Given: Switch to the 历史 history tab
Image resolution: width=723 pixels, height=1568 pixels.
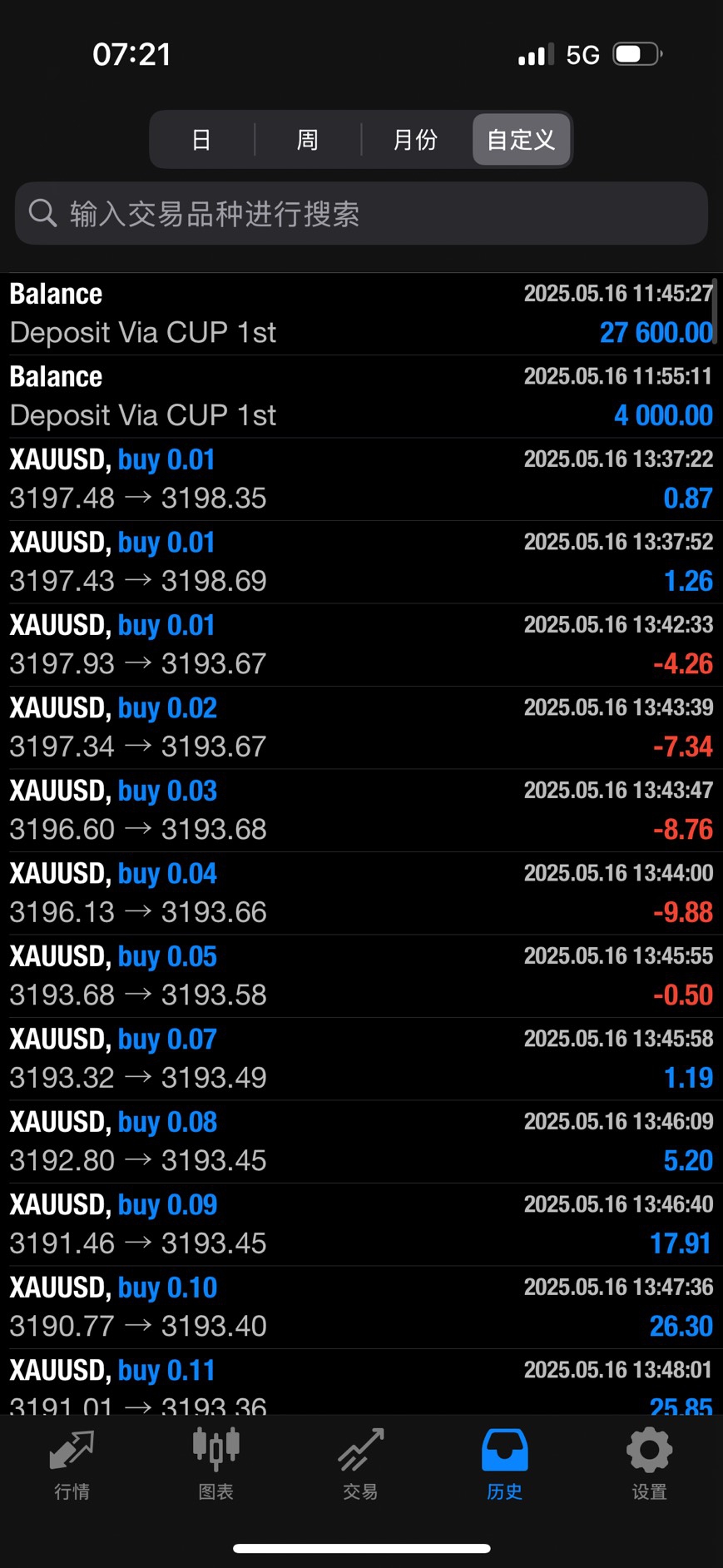Looking at the screenshot, I should click(504, 1464).
